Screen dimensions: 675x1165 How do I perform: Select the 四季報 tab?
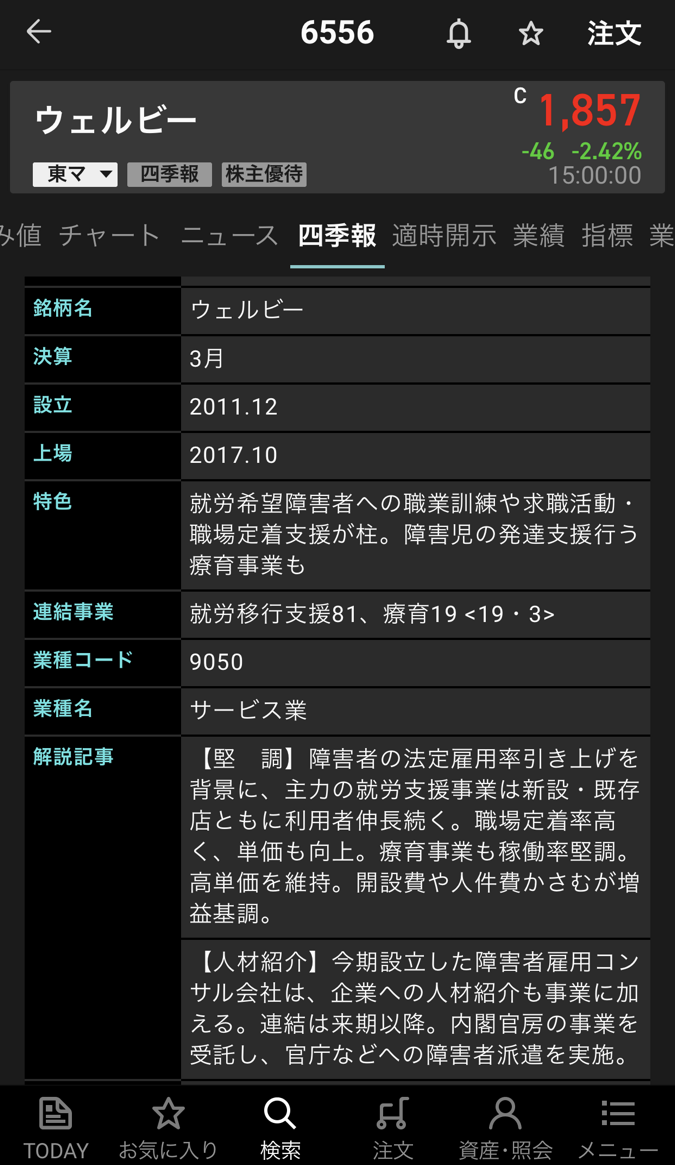(x=337, y=236)
